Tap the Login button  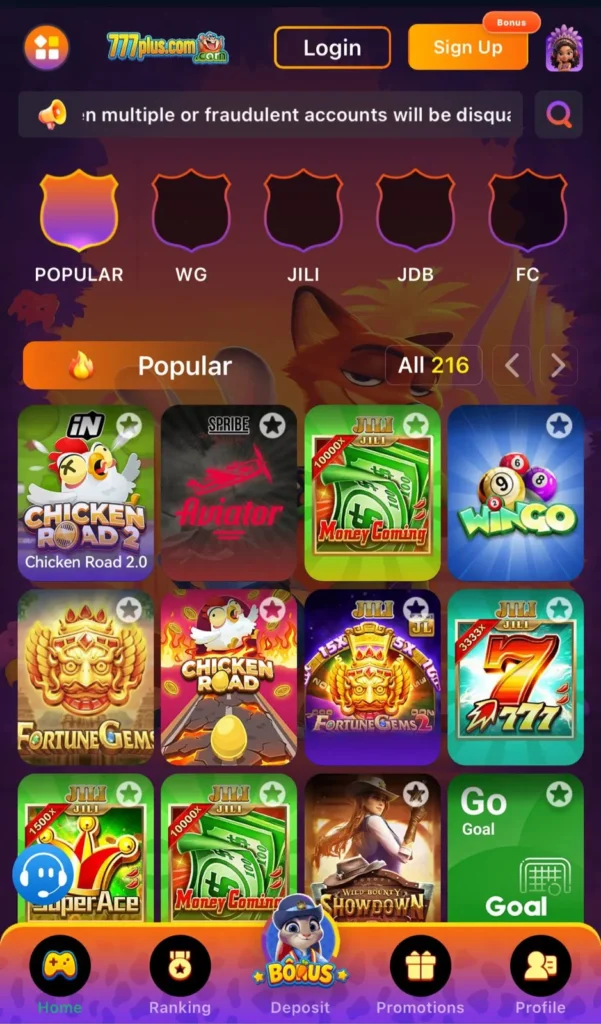[x=332, y=48]
